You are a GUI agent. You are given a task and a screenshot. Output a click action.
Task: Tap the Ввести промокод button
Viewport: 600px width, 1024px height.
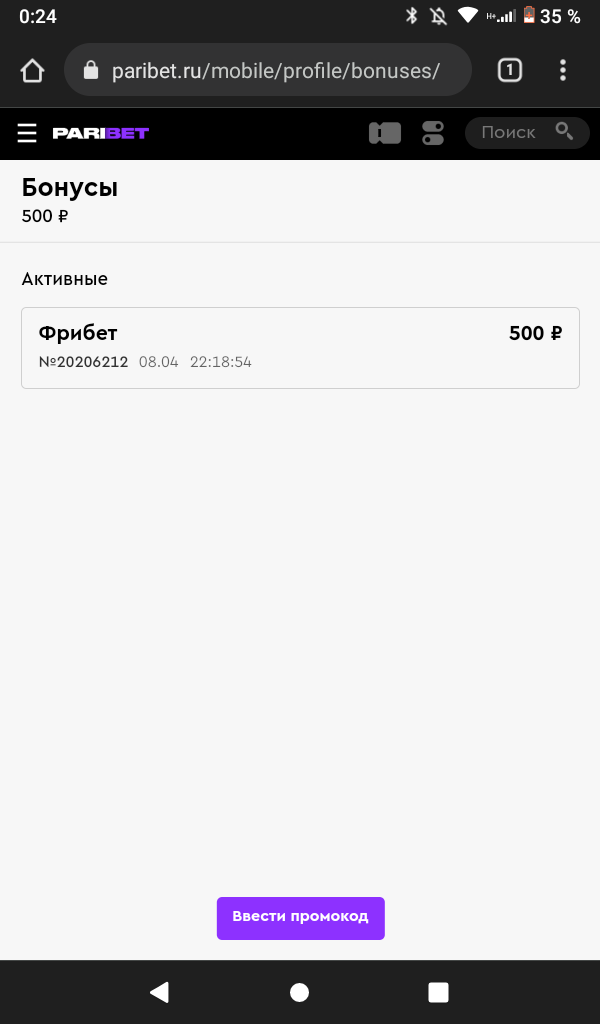click(300, 917)
